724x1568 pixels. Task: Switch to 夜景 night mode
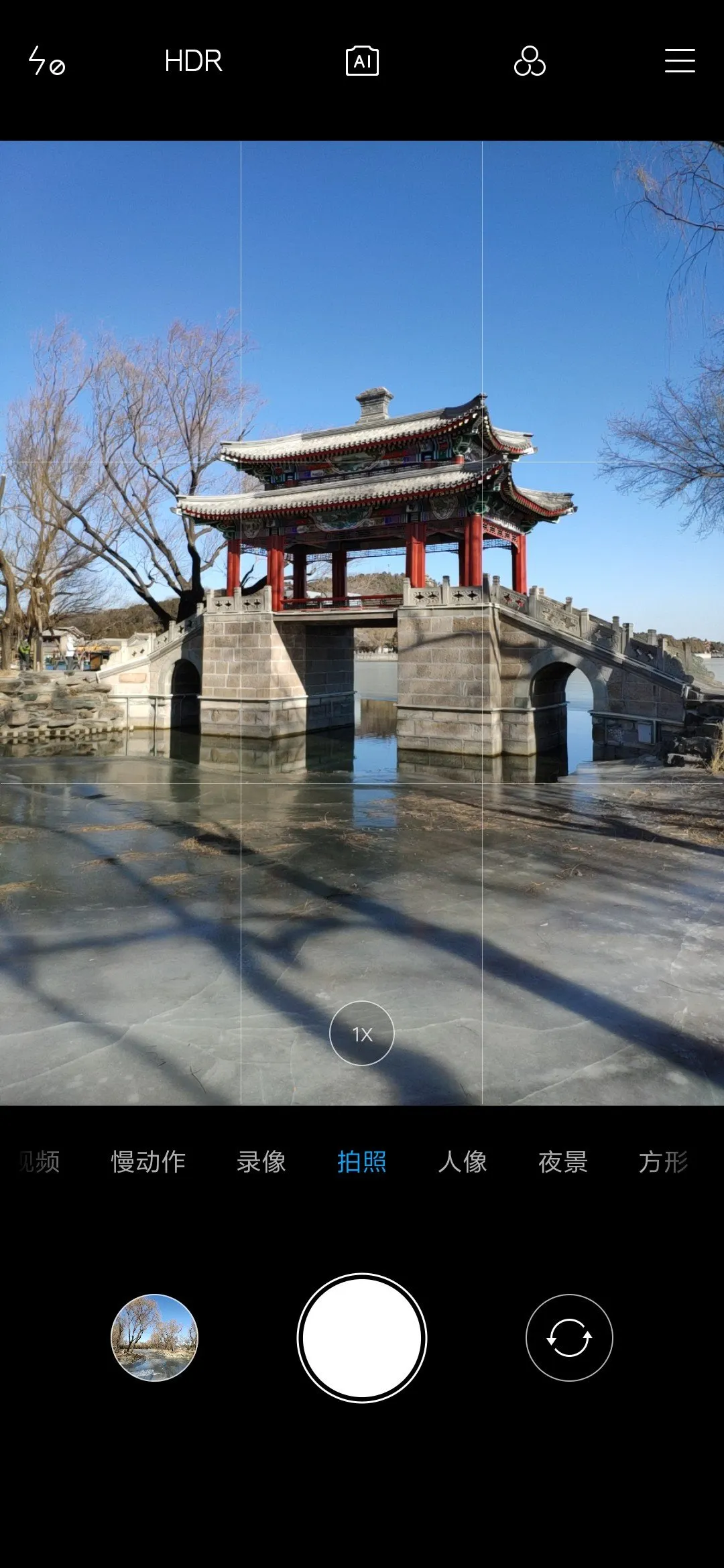point(563,1161)
